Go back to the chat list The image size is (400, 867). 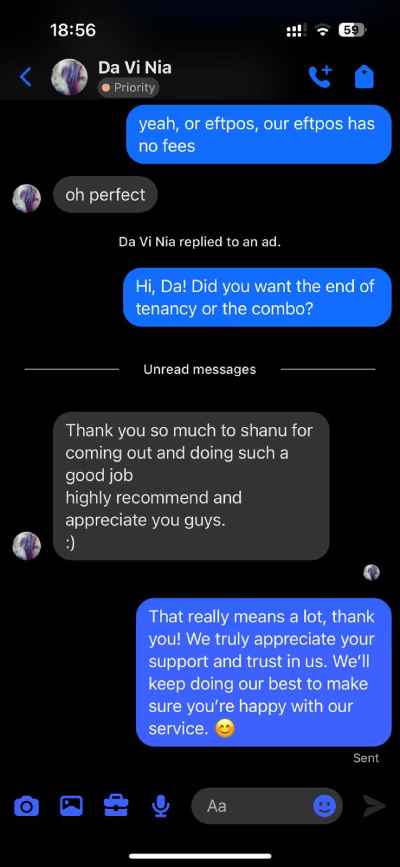26,77
